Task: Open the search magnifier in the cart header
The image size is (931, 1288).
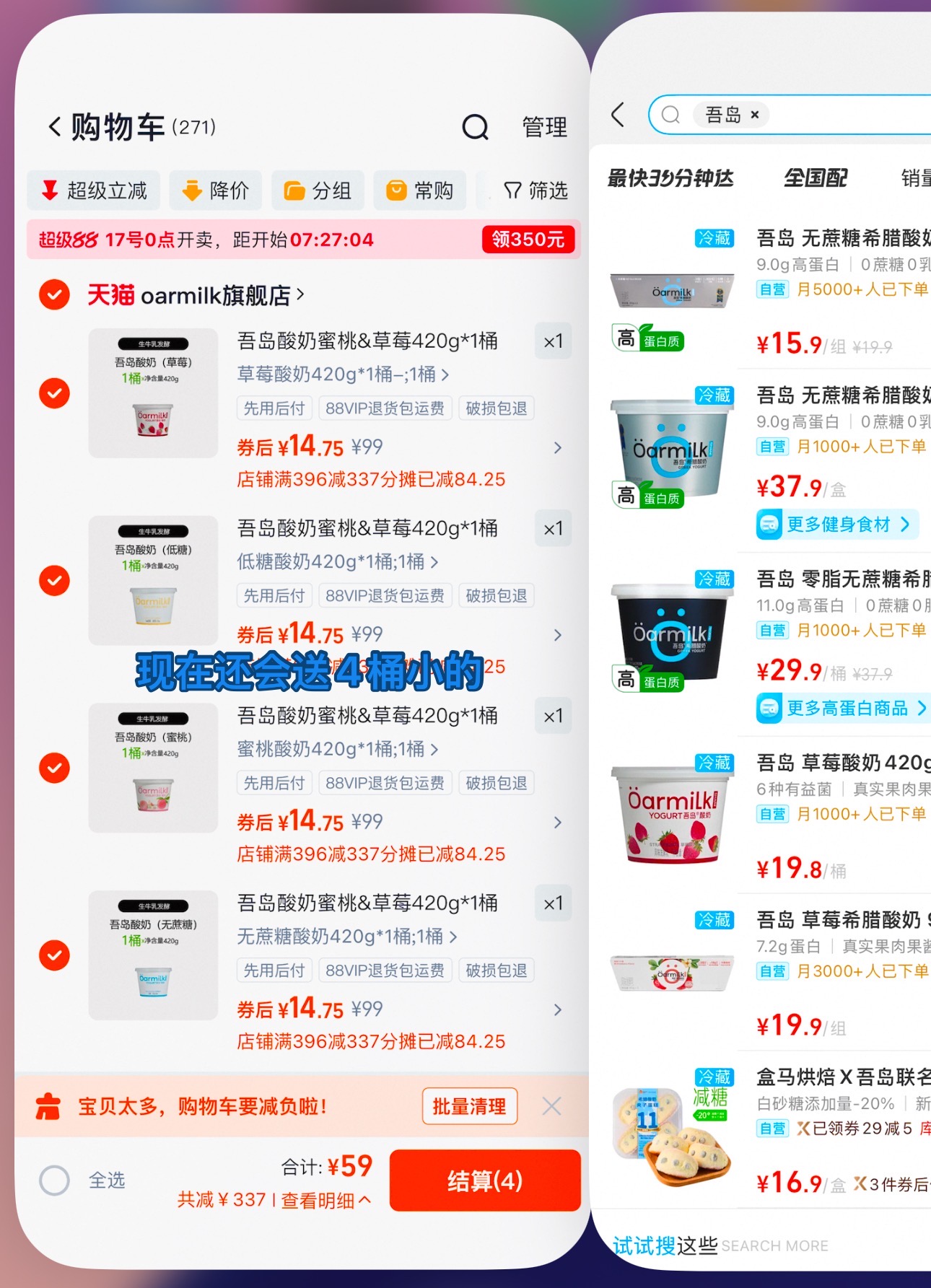Action: click(475, 128)
